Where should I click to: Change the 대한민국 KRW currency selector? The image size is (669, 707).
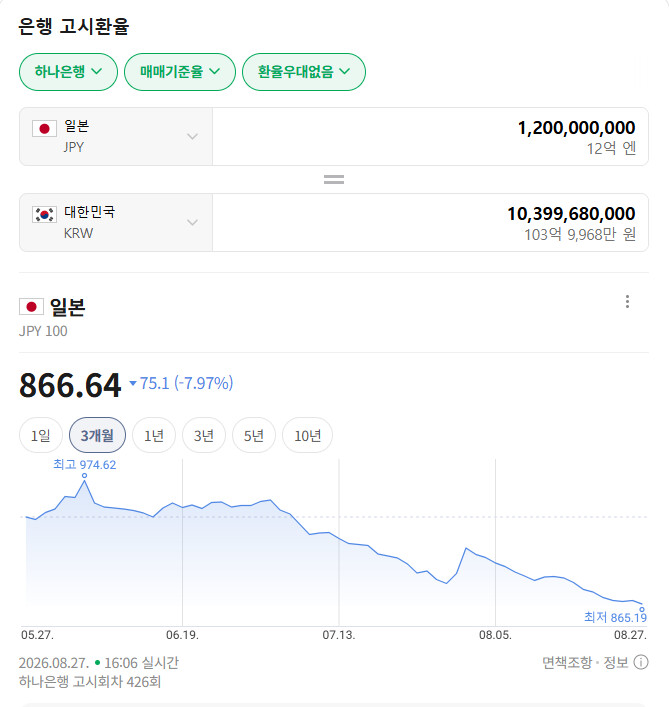[x=116, y=222]
